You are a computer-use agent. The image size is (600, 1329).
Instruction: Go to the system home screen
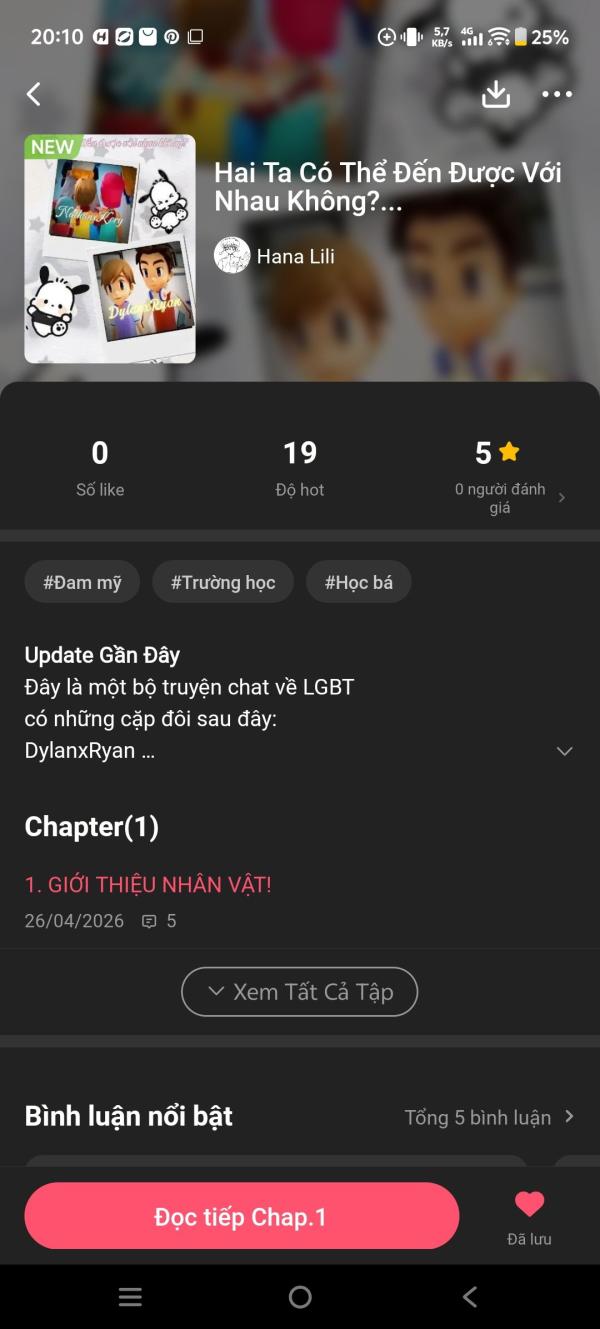pos(300,1297)
